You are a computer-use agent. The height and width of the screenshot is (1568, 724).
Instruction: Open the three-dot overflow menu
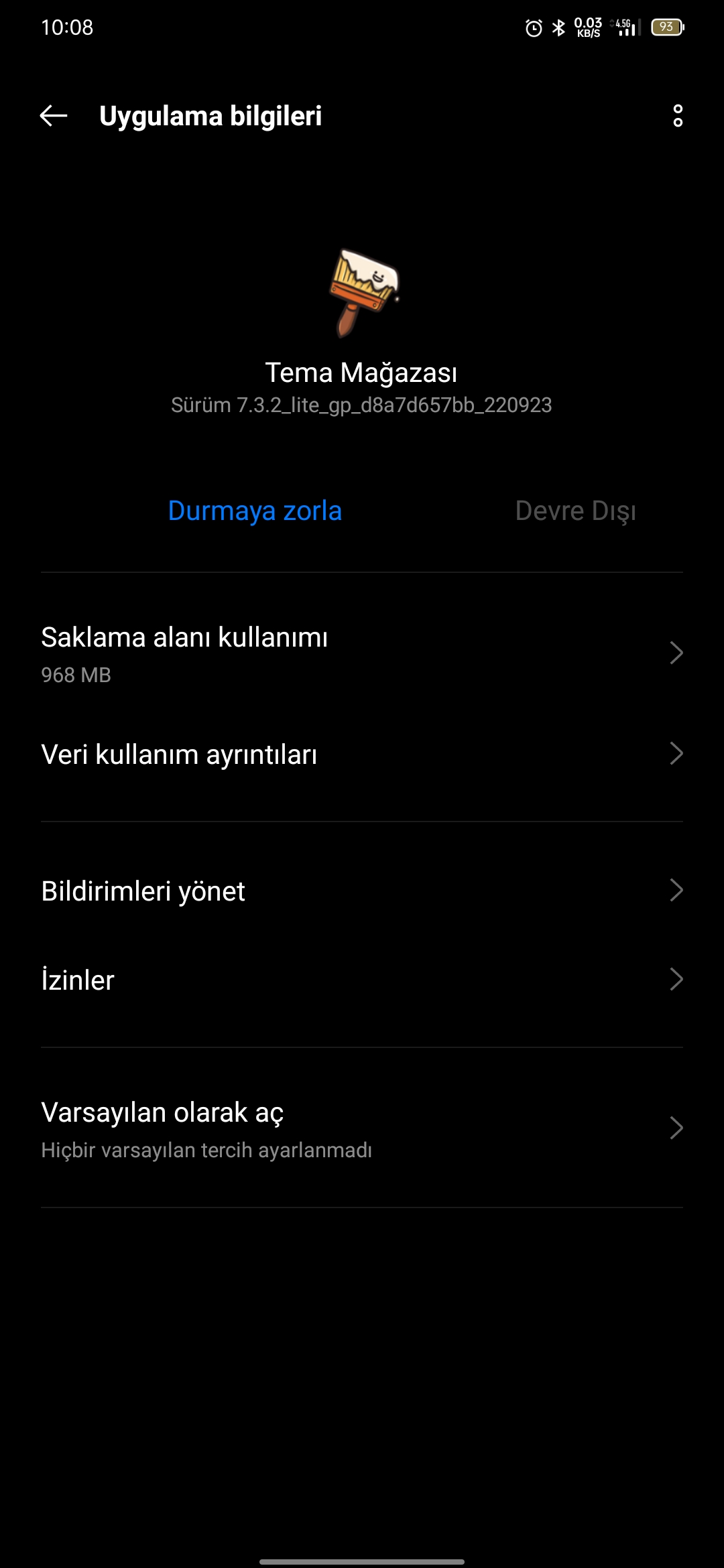pos(678,116)
